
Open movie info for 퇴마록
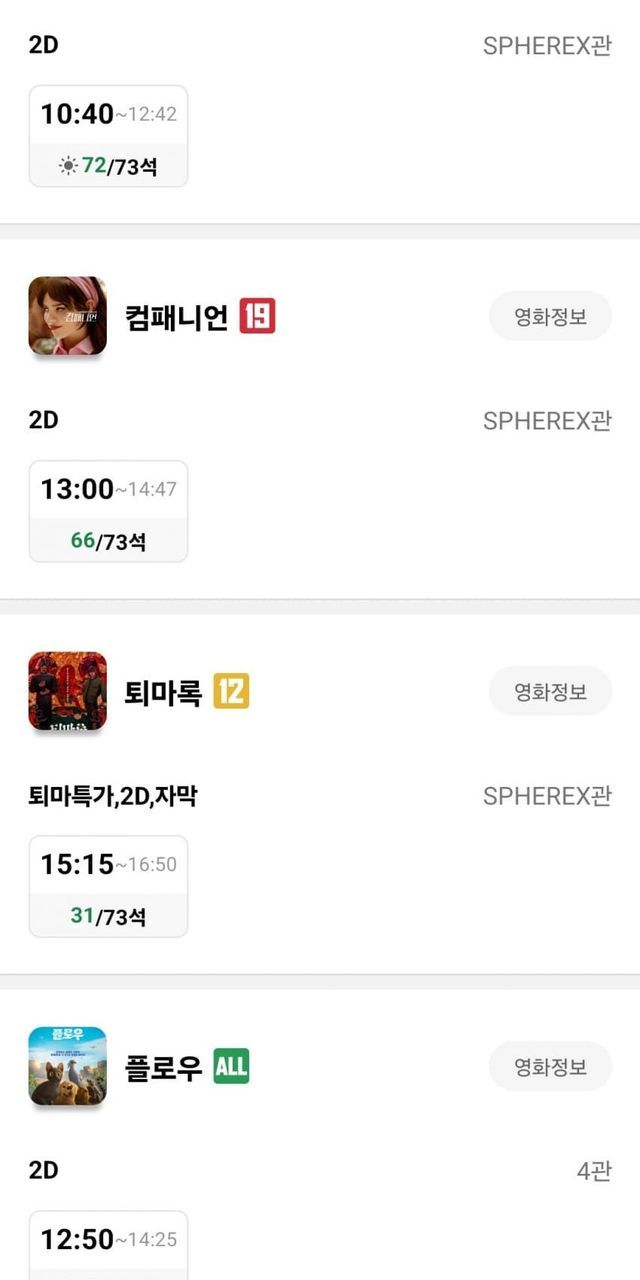coord(550,691)
